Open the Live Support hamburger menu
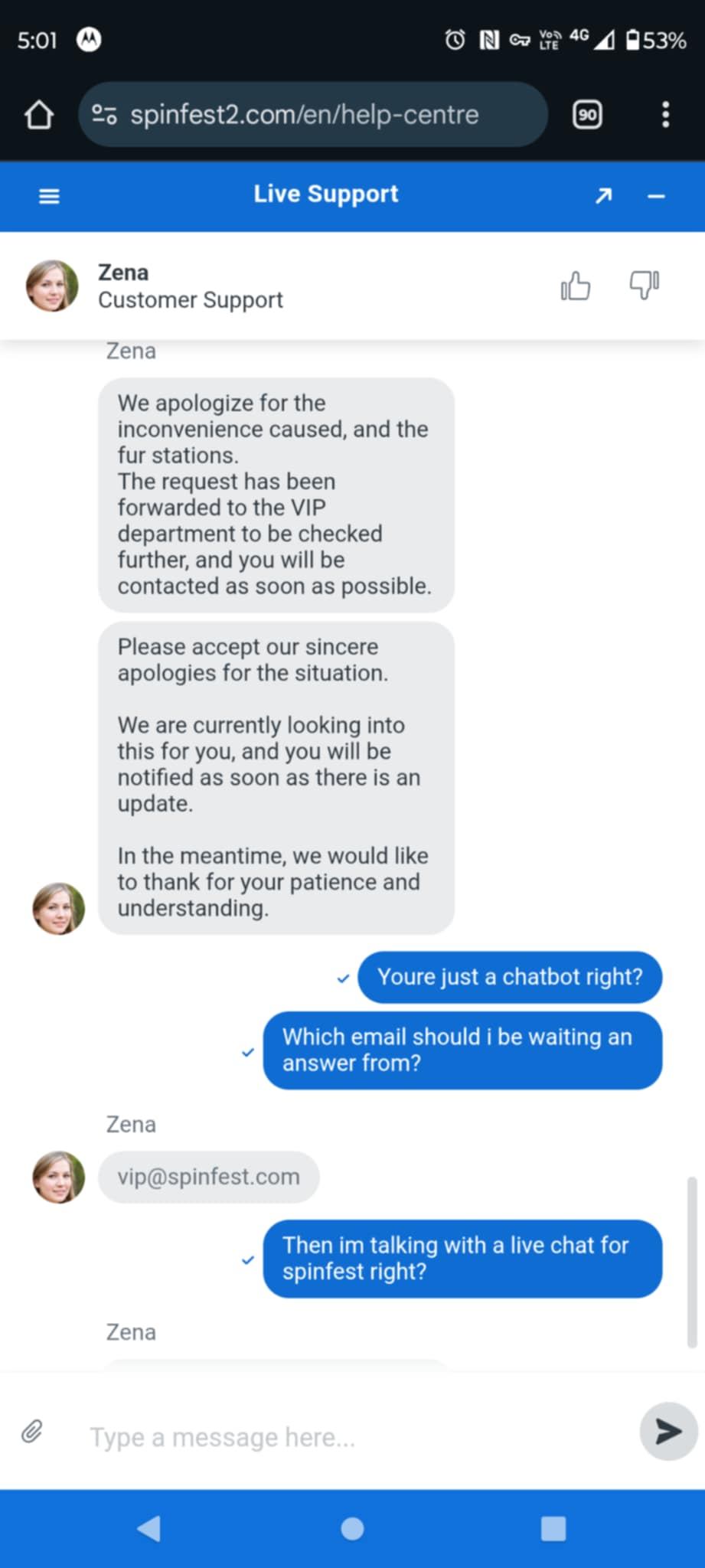The image size is (705, 1568). (49, 196)
